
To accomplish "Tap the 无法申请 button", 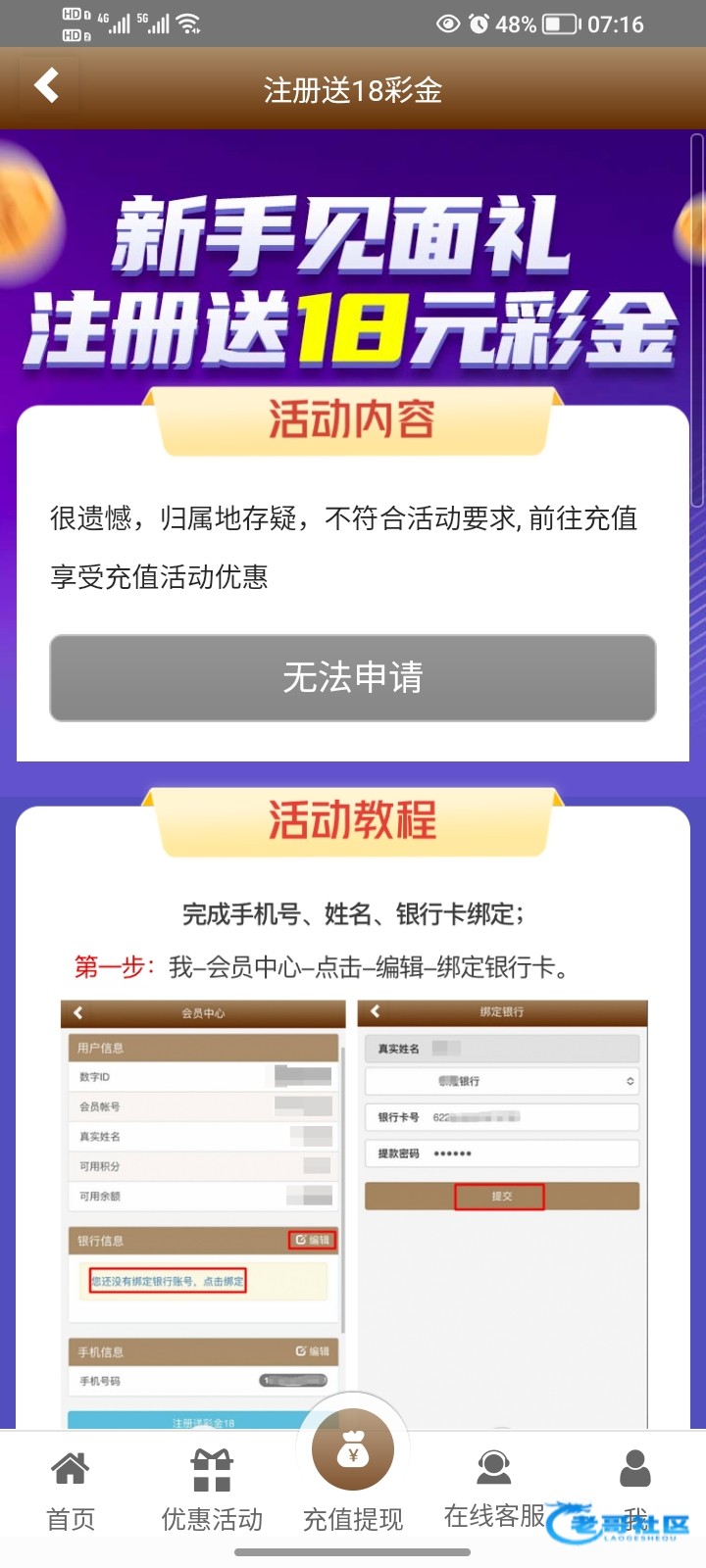I will click(x=353, y=678).
